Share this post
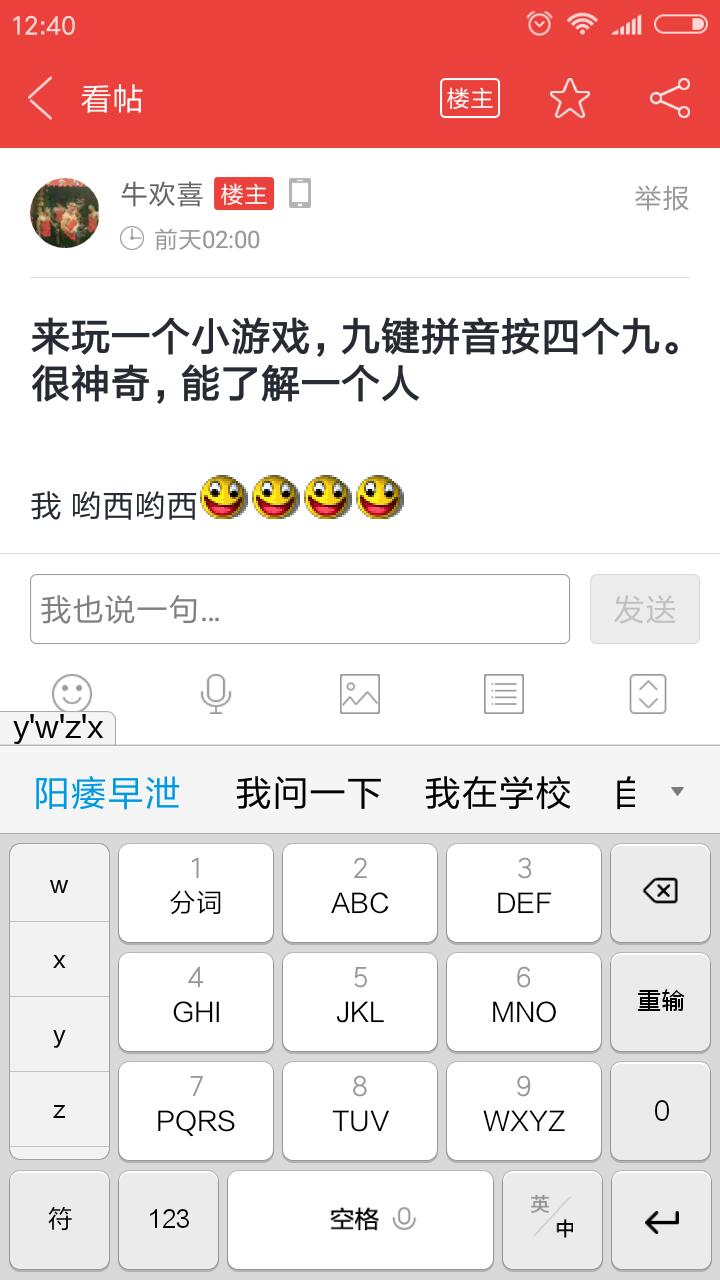This screenshot has height=1280, width=720. coord(670,99)
